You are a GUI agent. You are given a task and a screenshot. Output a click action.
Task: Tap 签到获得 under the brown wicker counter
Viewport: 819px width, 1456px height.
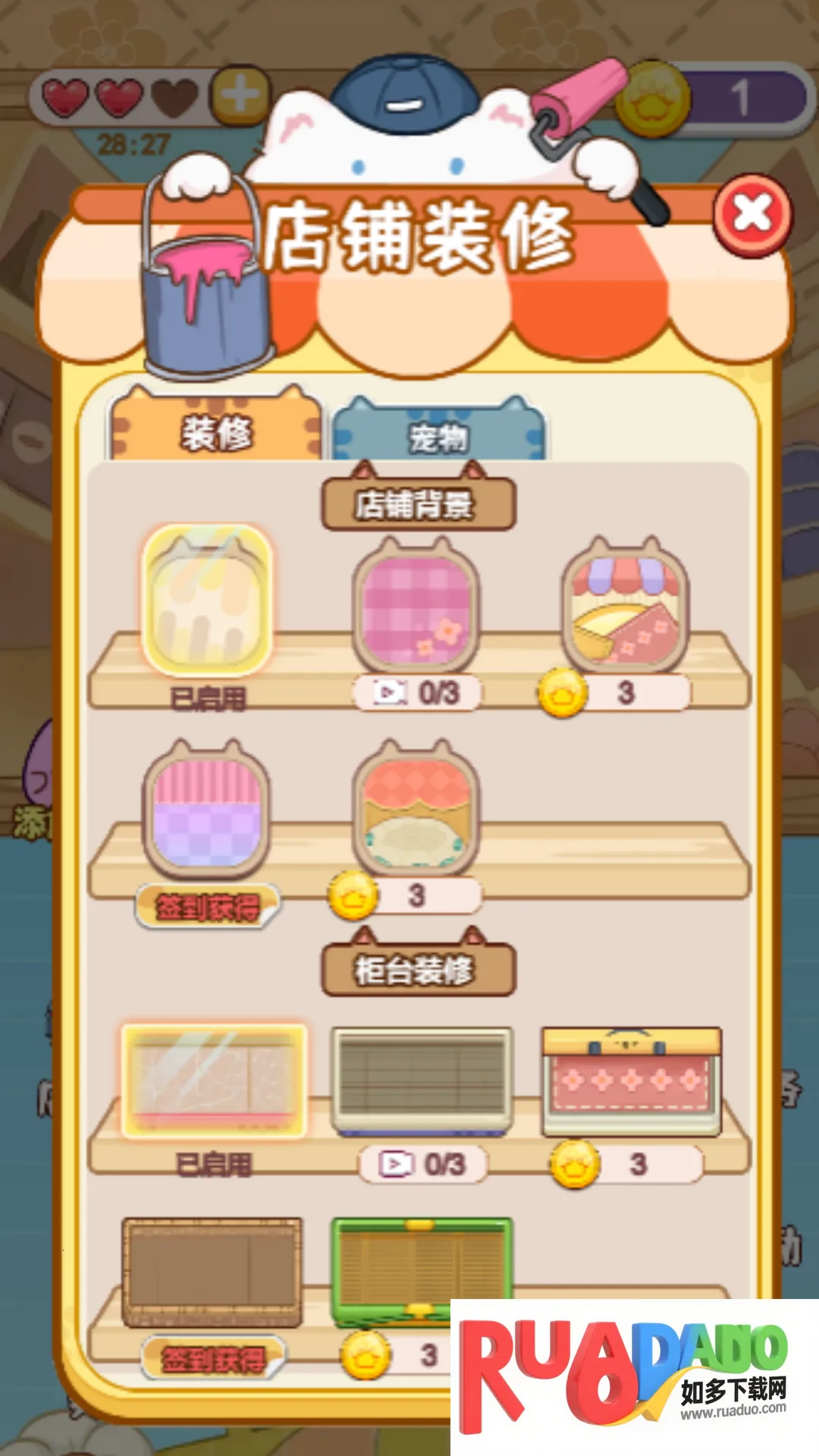(213, 1359)
